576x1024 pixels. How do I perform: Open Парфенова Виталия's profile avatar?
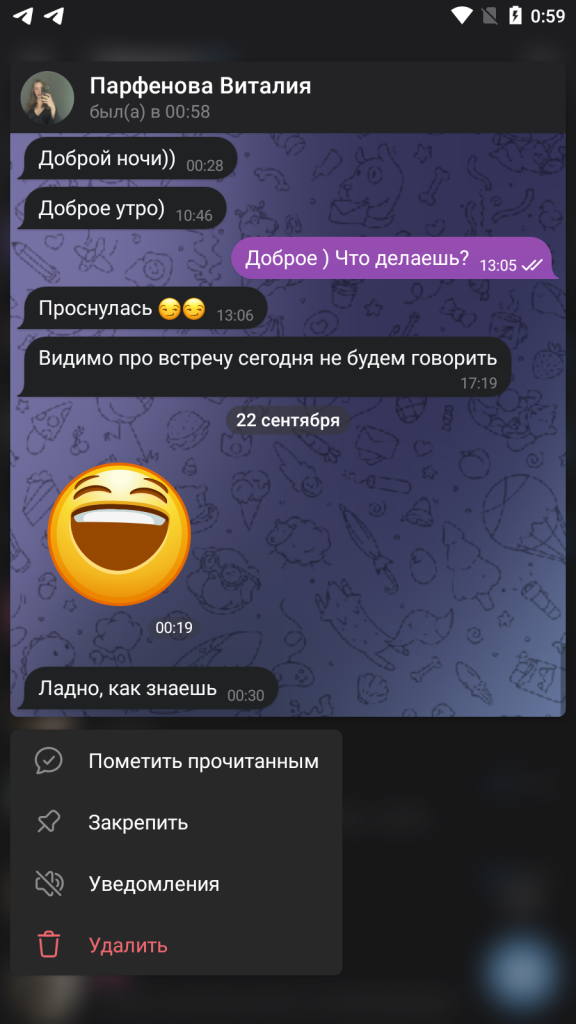click(x=47, y=98)
